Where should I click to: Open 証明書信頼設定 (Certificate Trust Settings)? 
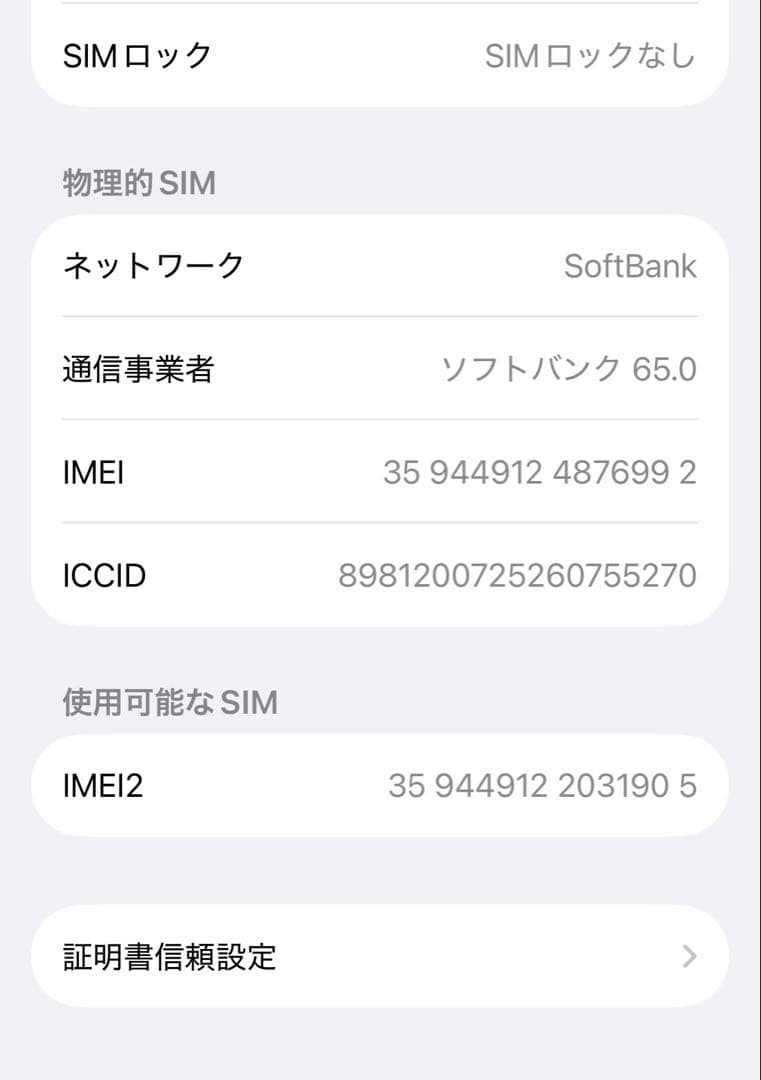[380, 956]
